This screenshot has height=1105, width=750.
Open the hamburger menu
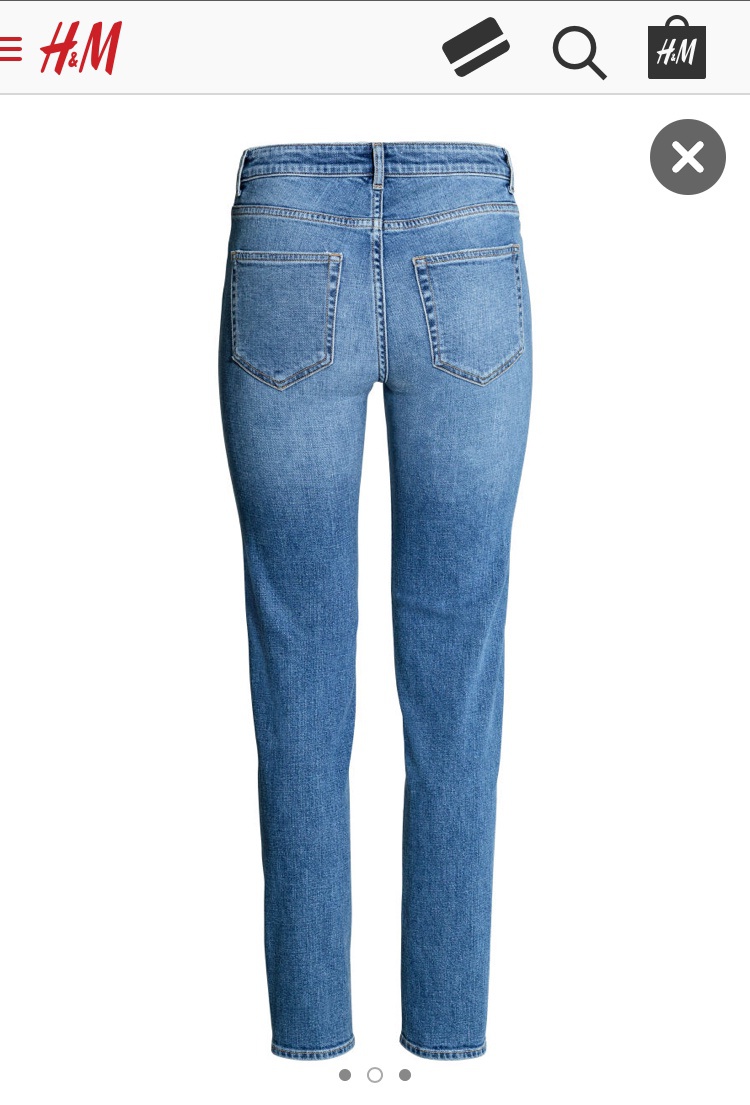pos(10,48)
